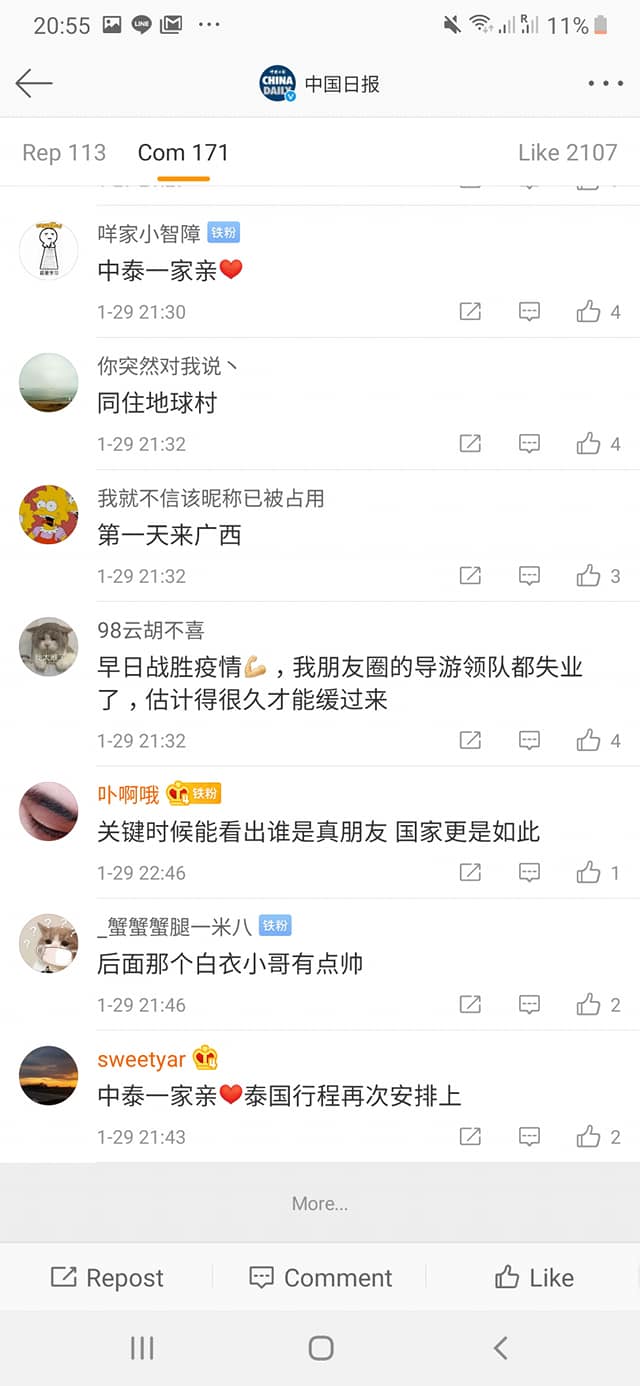Viewport: 640px width, 1386px height.
Task: Switch to the Rep 113 tab
Action: 64,153
